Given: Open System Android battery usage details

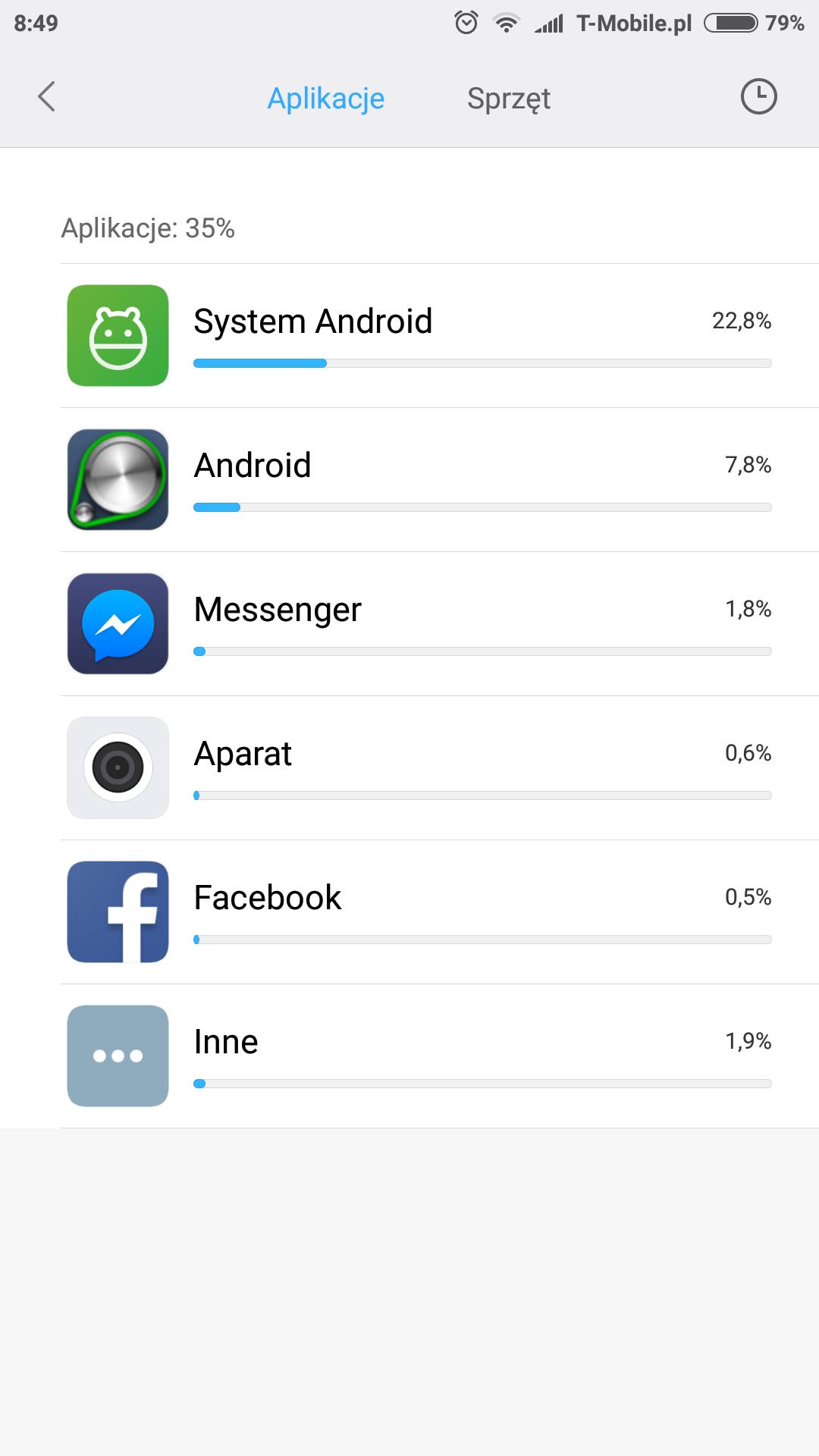Looking at the screenshot, I should click(x=440, y=335).
